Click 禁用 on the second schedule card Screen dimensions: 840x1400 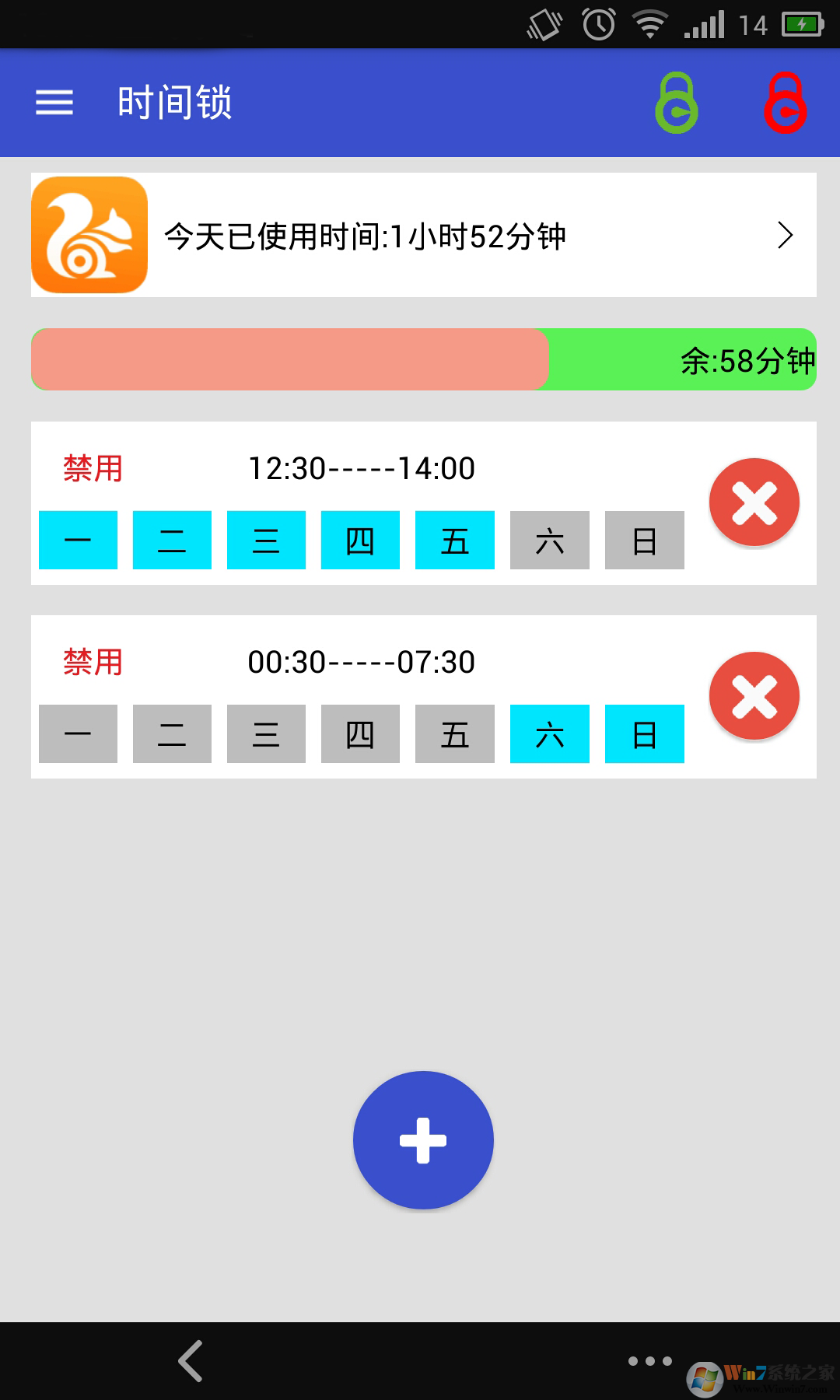91,662
